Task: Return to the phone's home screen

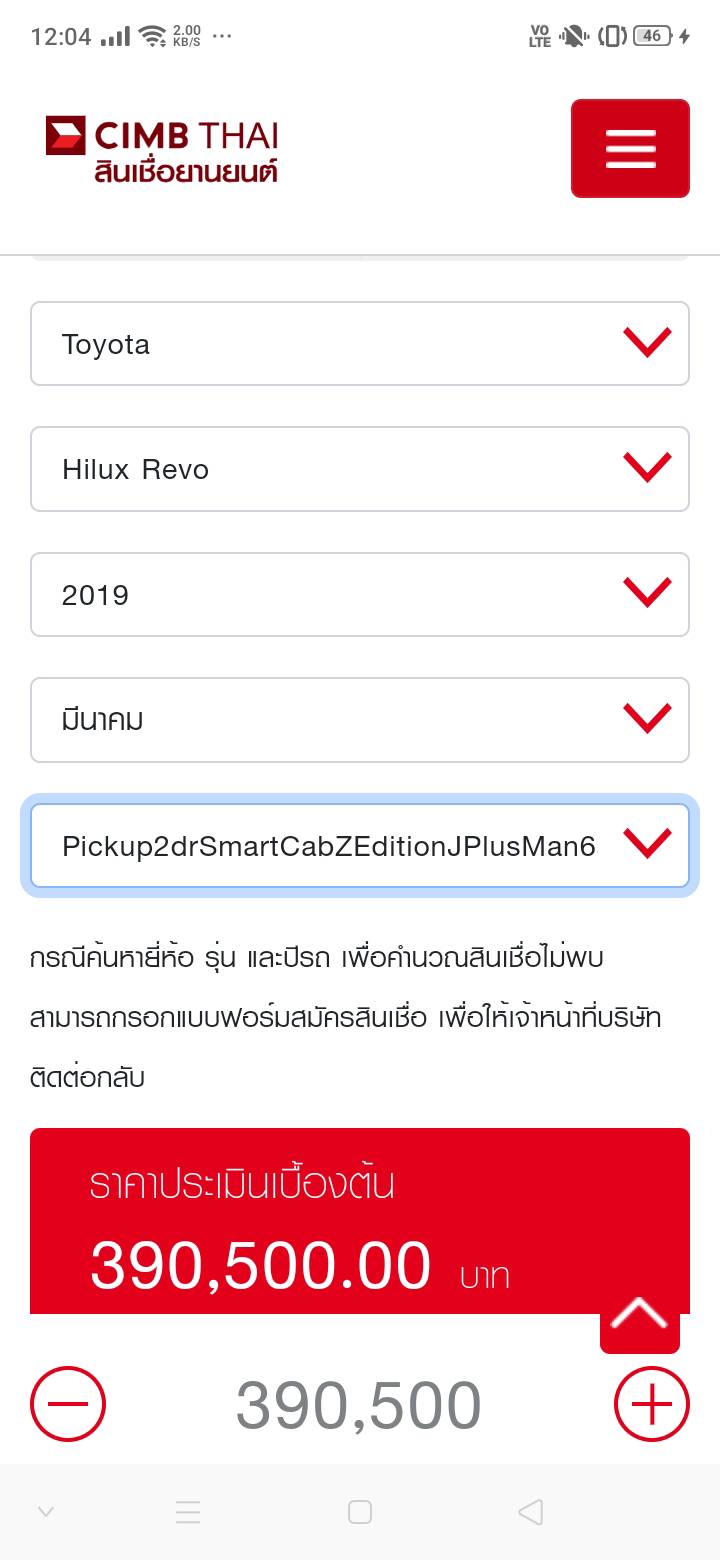Action: (x=360, y=1512)
